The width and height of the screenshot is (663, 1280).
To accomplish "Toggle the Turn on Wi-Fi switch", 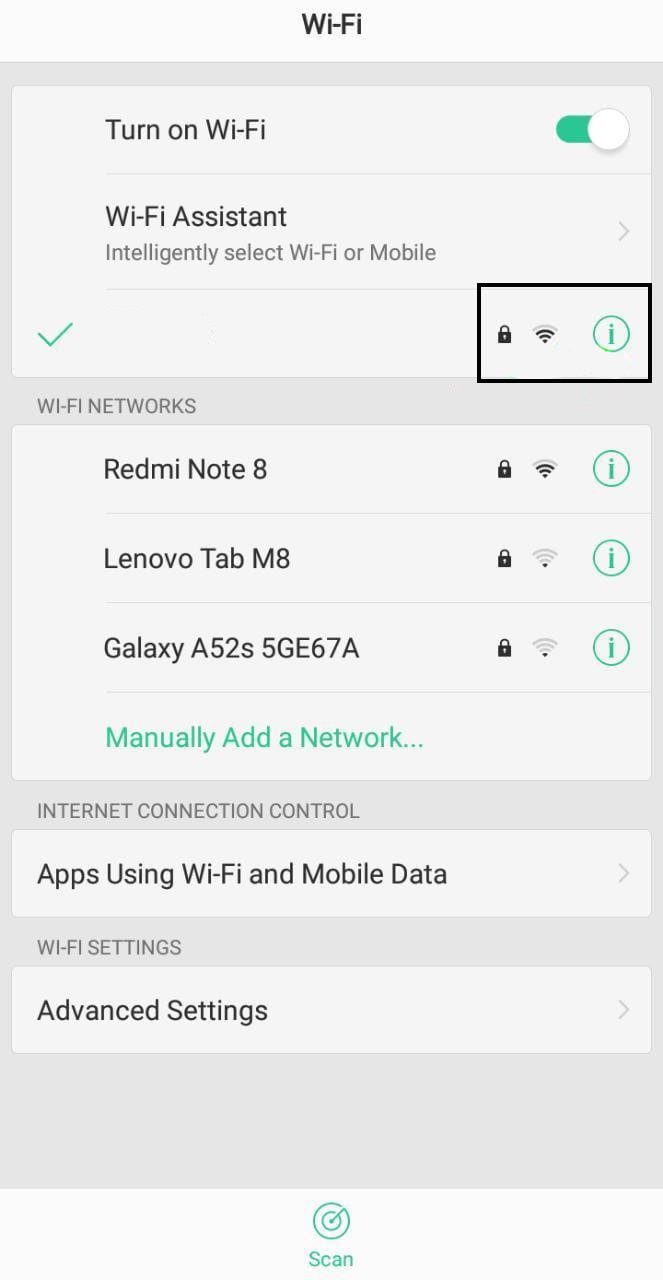I will click(592, 130).
